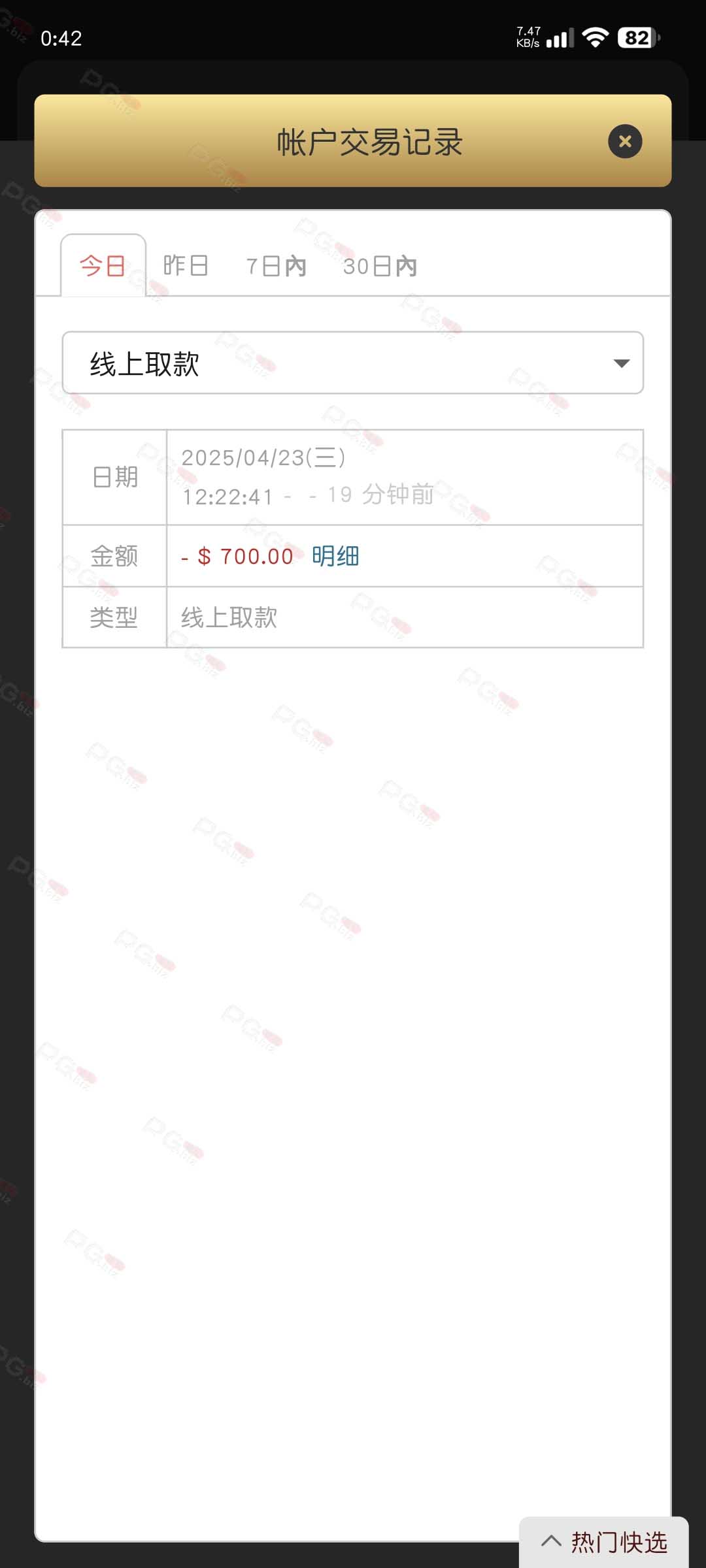Show records for 7日内
The height and width of the screenshot is (1568, 706).
point(276,267)
